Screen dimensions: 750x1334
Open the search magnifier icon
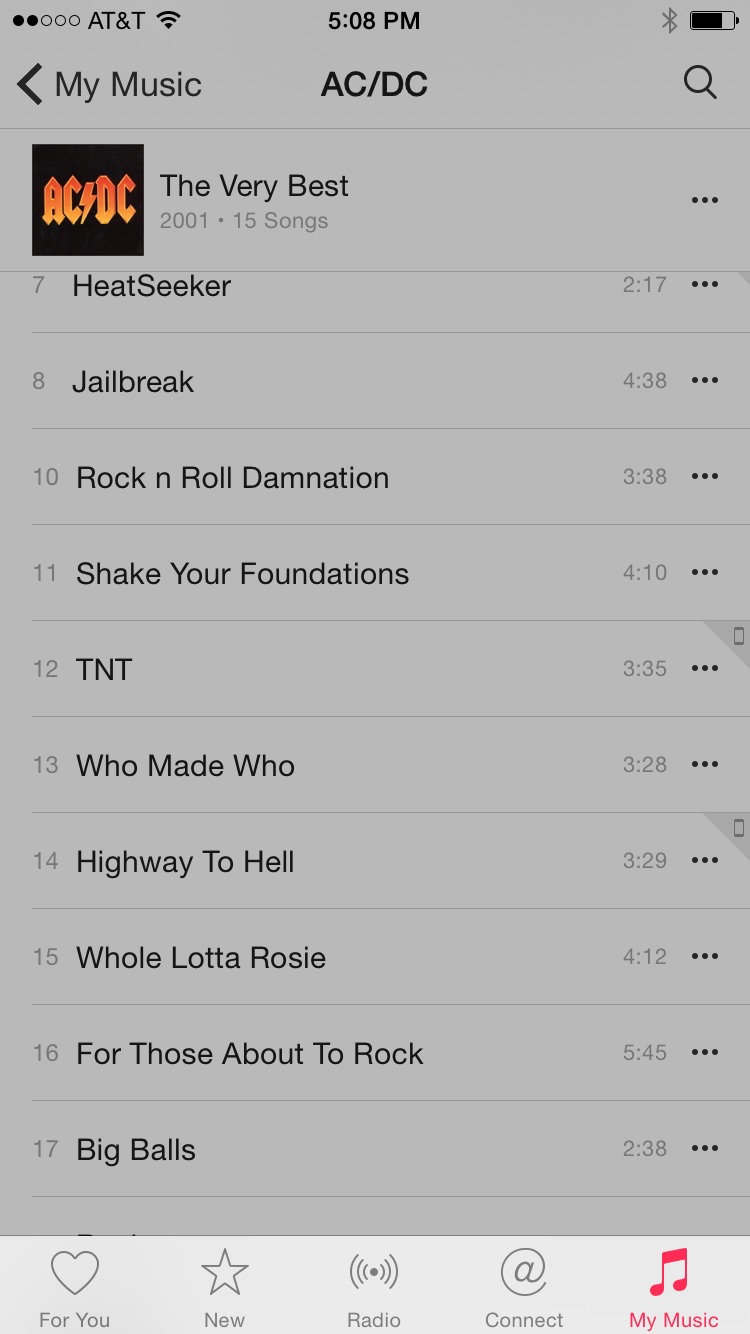(x=700, y=83)
